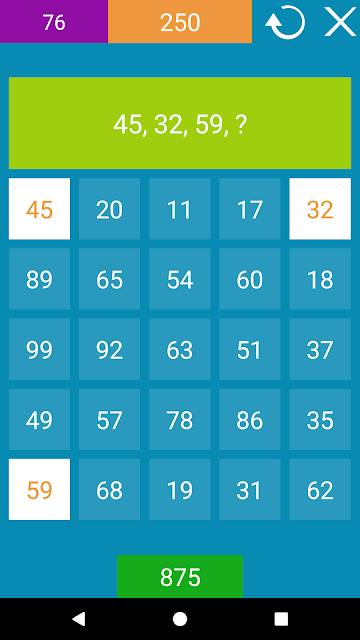Select number tile 20
This screenshot has width=360, height=640.
point(109,209)
